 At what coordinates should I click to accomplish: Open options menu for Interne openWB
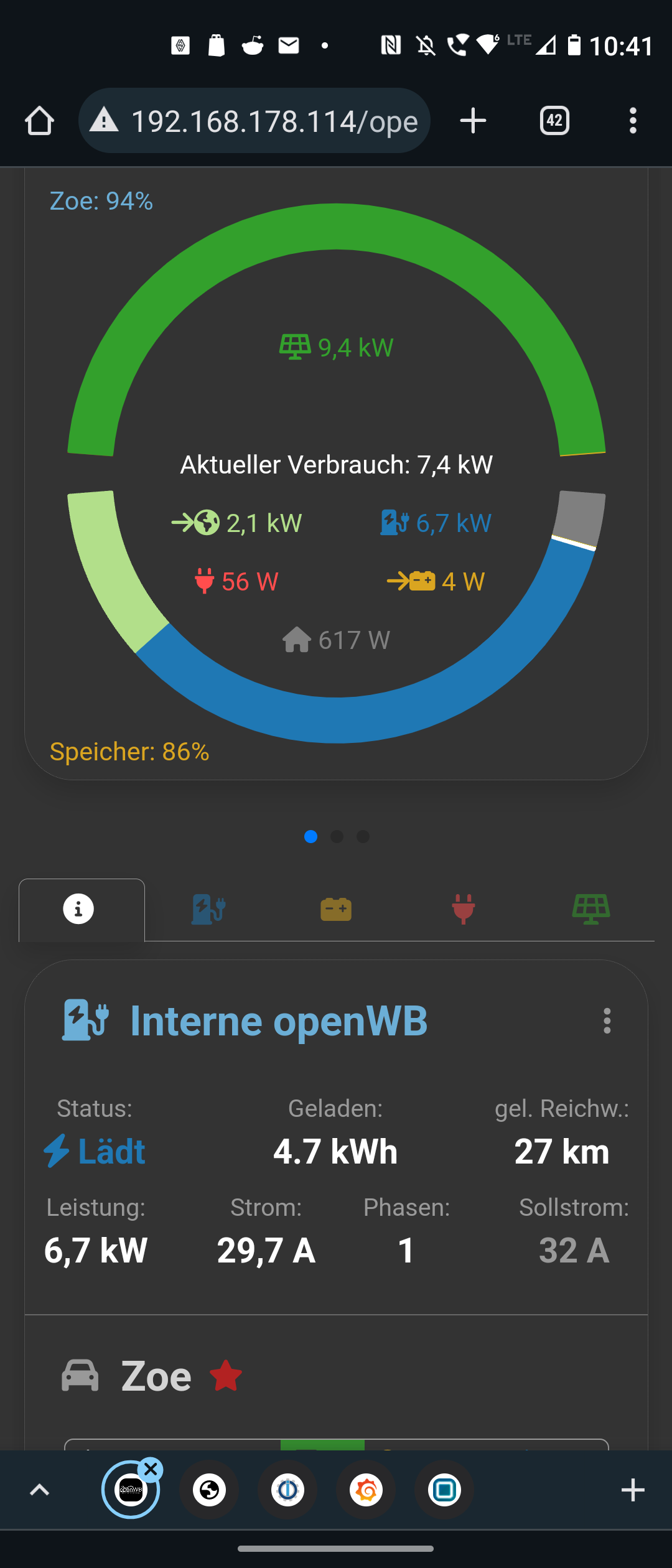607,1021
